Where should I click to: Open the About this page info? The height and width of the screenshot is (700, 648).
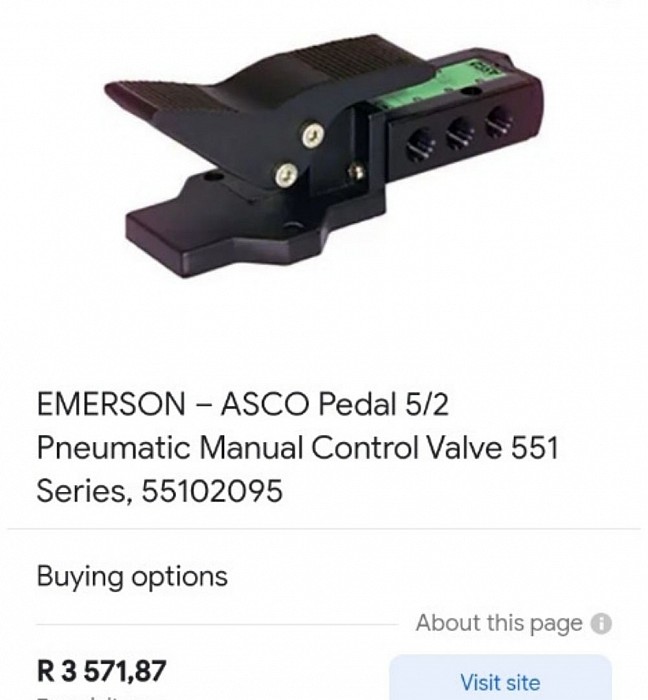(512, 623)
